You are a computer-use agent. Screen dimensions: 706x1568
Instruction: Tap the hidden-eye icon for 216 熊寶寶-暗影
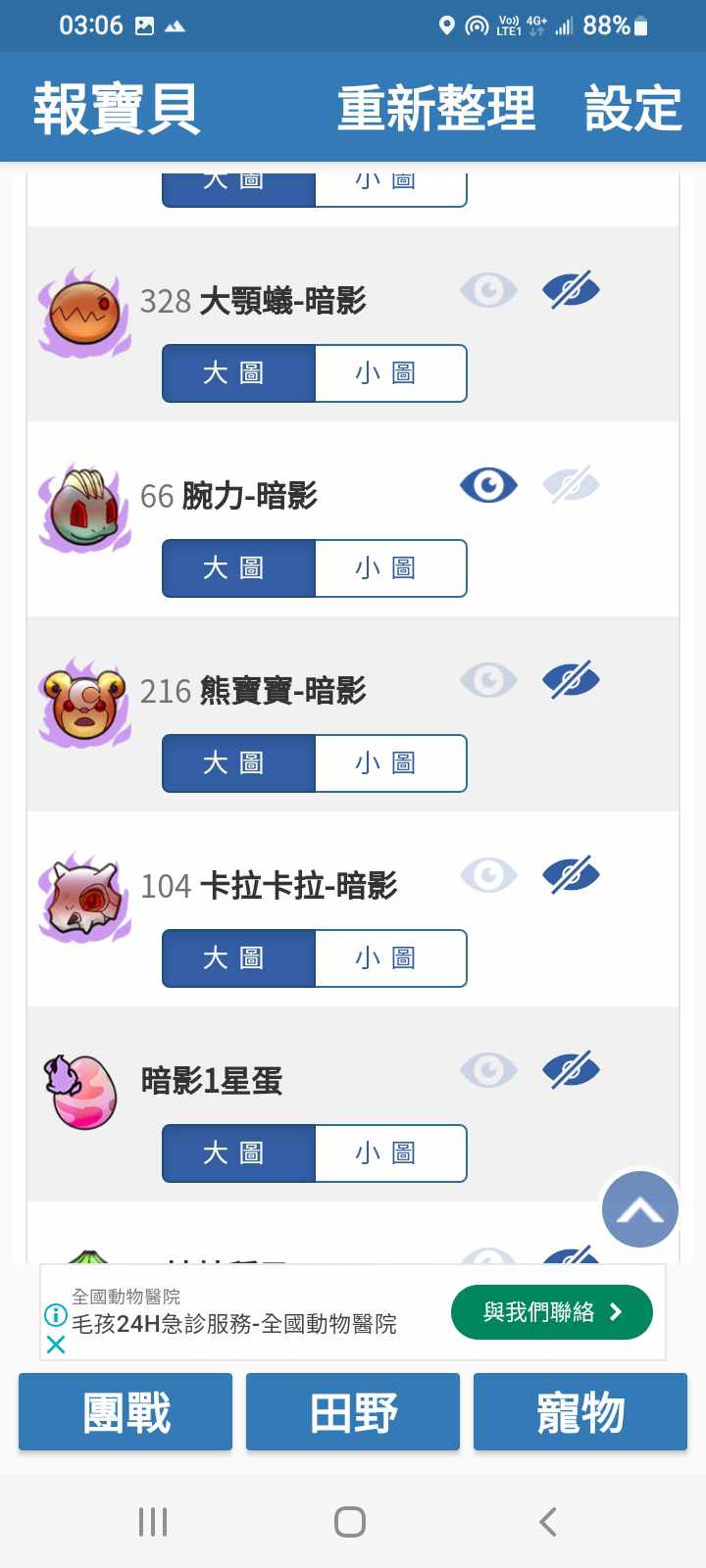(571, 680)
